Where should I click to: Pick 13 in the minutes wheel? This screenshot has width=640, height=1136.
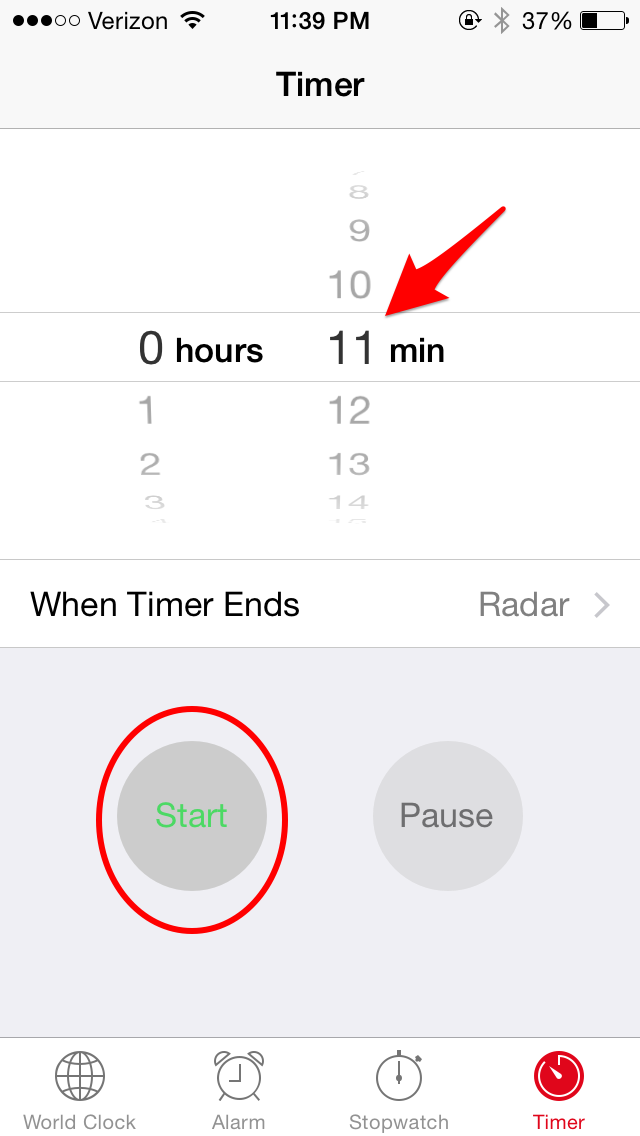[349, 464]
